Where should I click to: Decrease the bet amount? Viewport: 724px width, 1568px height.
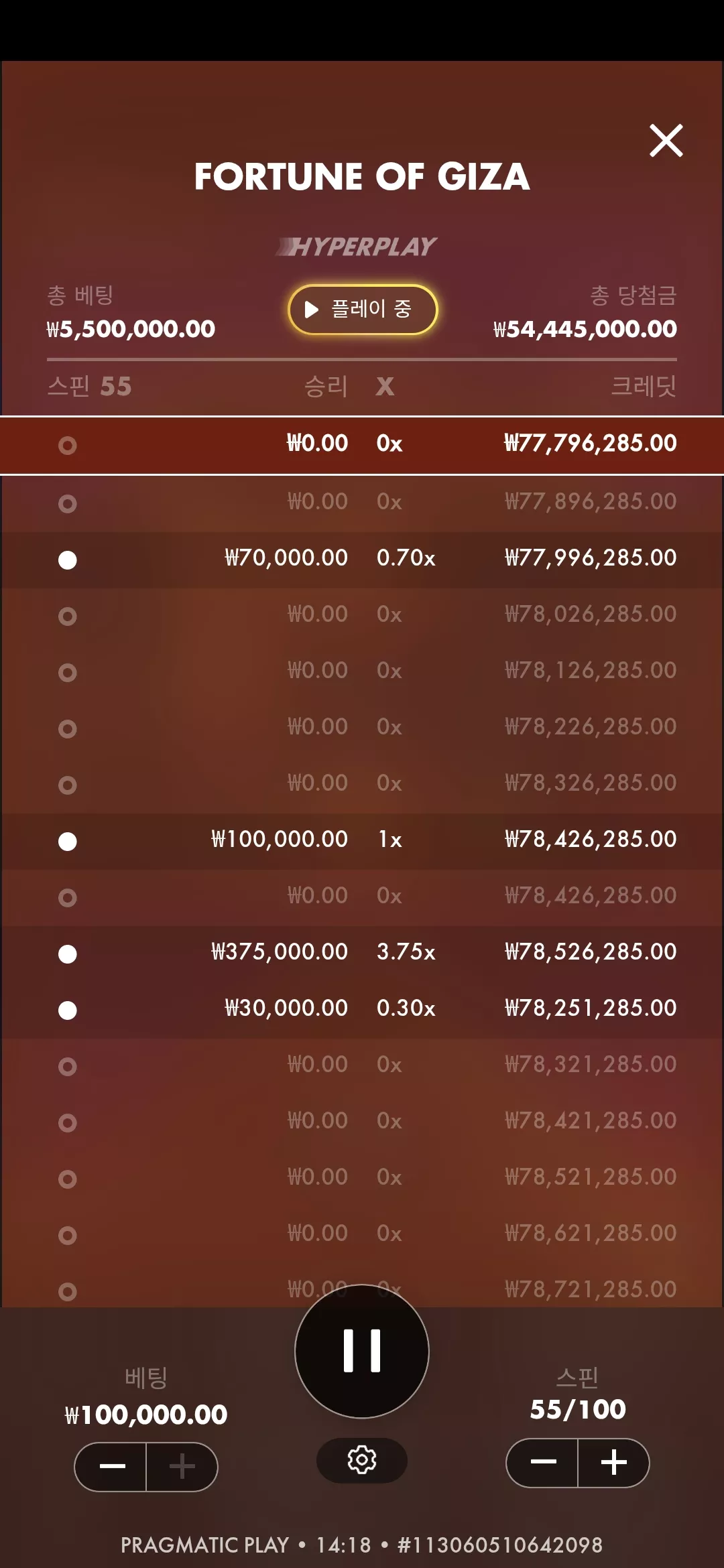tap(111, 1467)
